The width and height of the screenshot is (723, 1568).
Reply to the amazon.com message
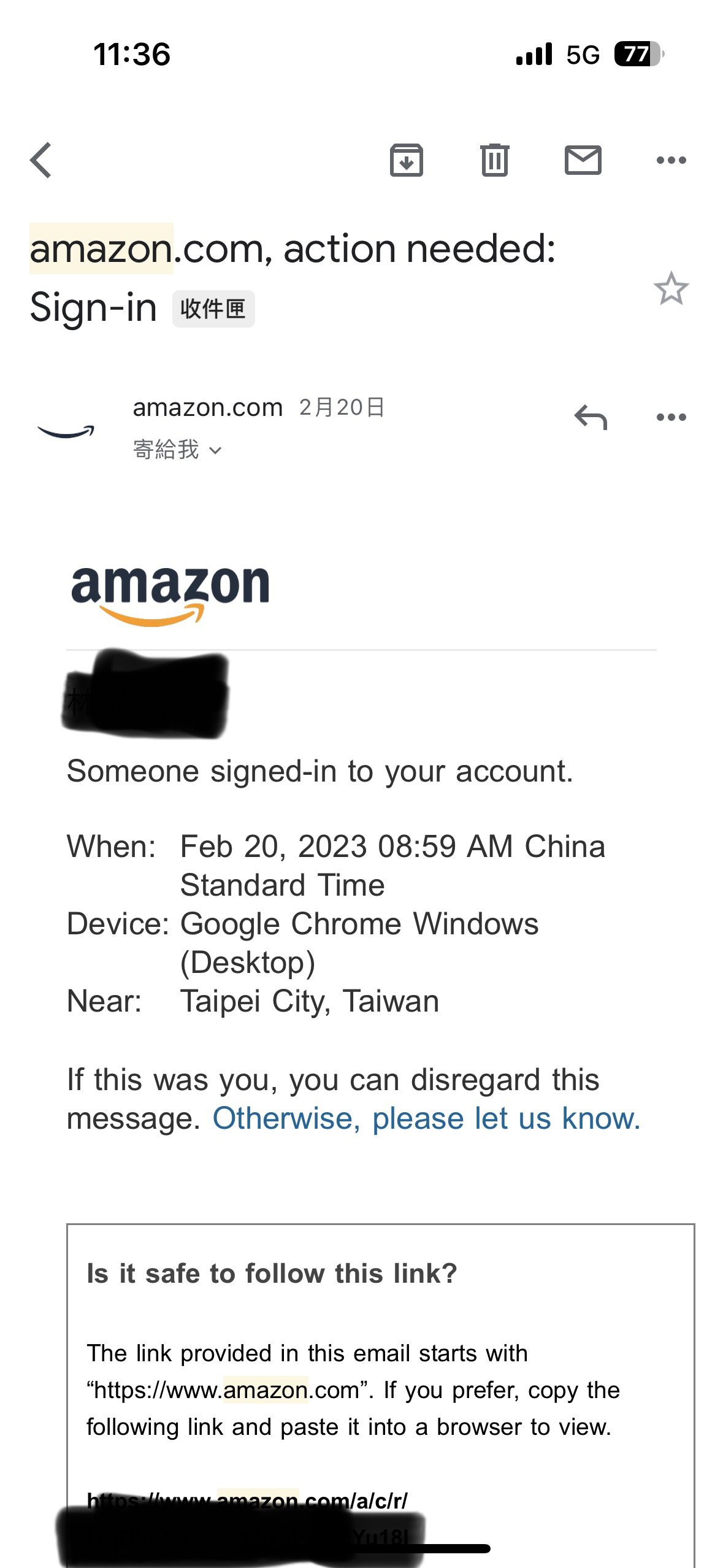pos(591,417)
